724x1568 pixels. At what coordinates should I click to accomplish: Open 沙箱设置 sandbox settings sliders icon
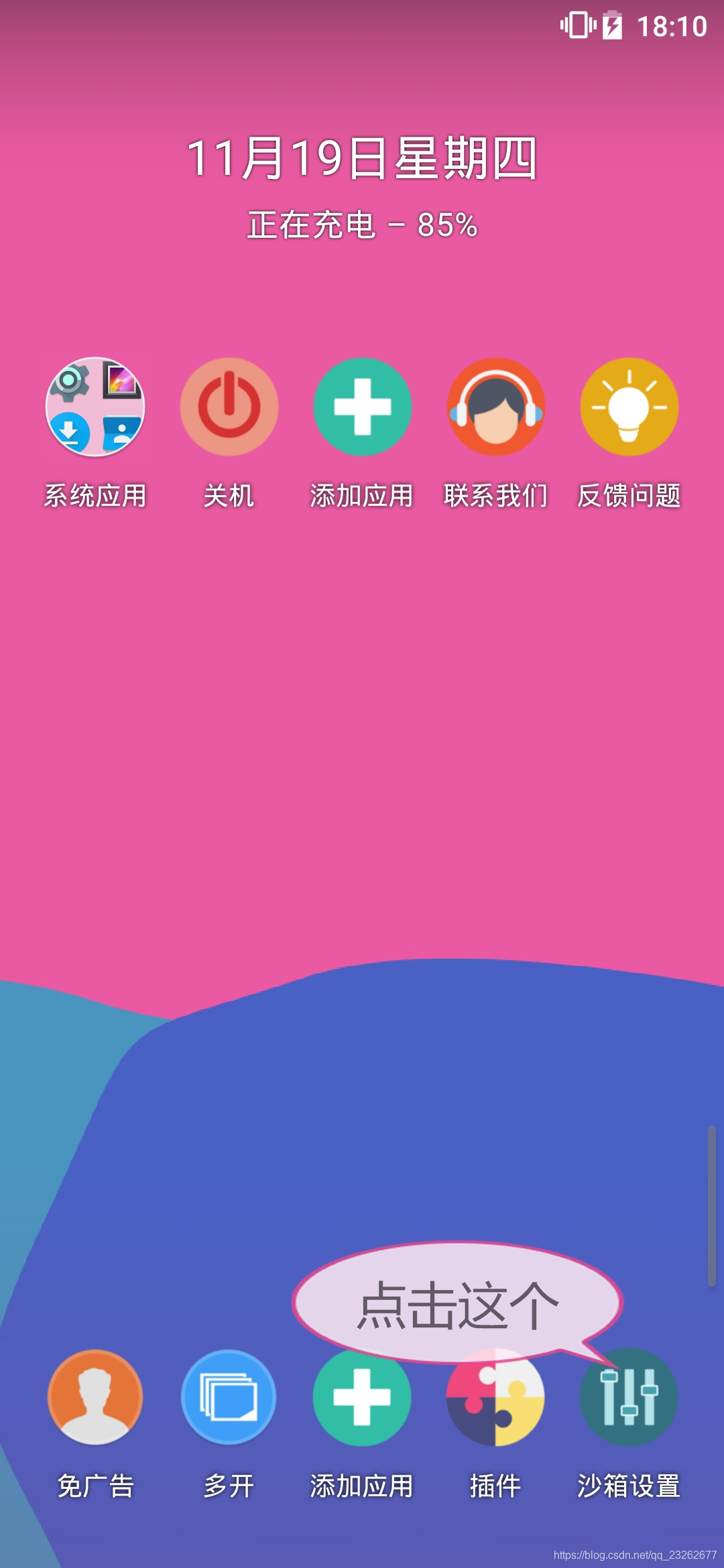(x=629, y=1398)
